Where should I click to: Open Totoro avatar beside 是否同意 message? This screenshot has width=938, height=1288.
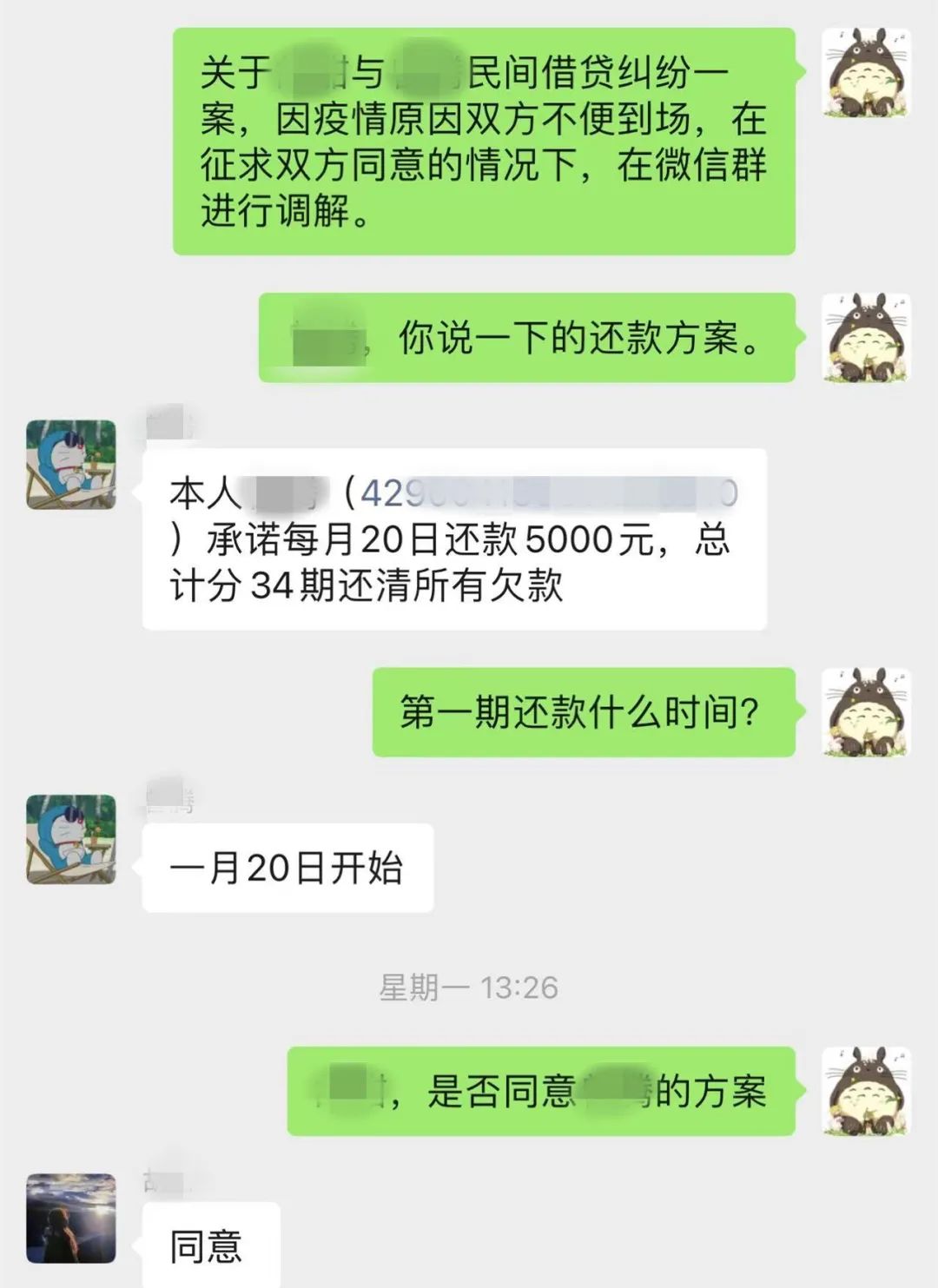coord(866,1091)
